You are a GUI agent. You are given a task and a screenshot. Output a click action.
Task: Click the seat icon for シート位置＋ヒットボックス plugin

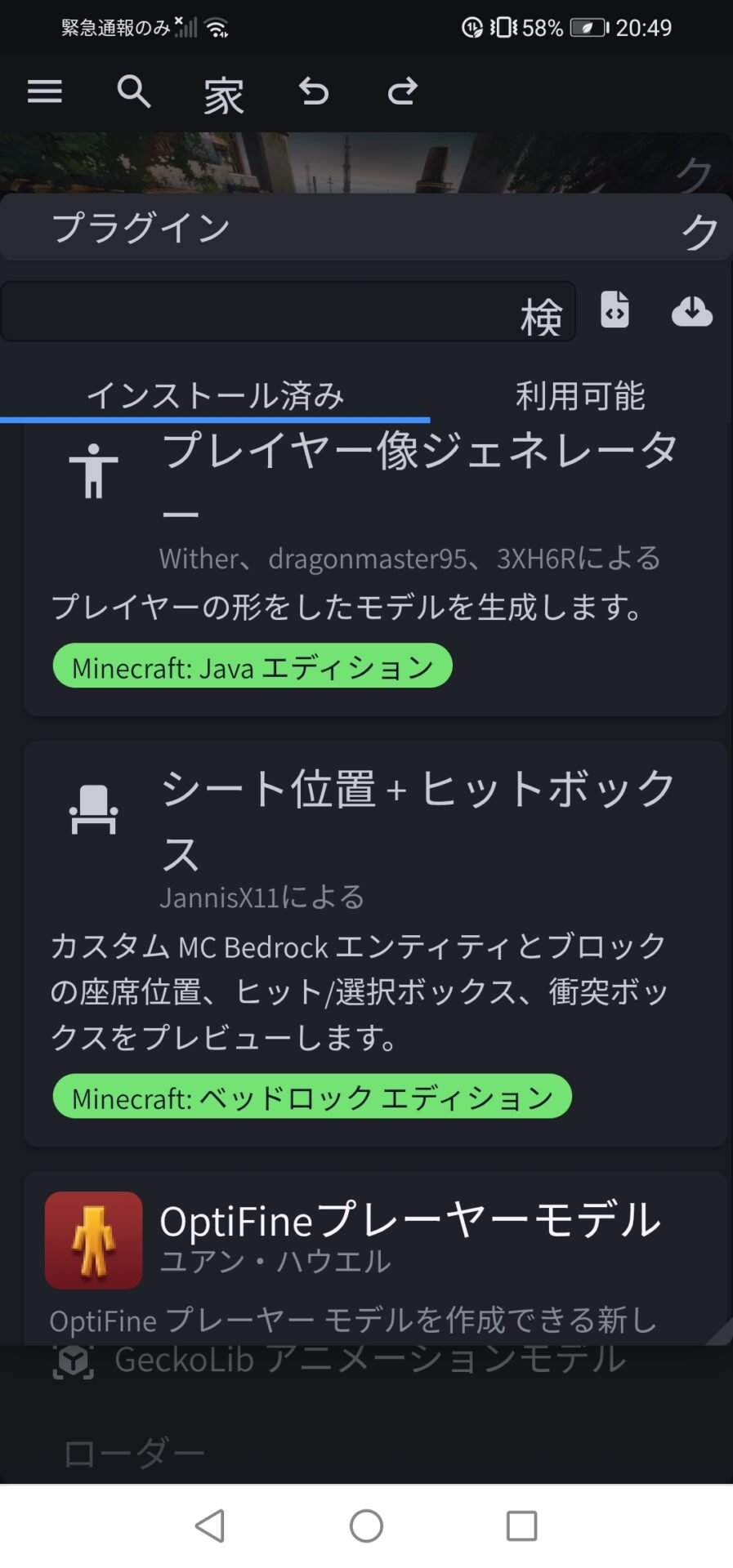93,808
